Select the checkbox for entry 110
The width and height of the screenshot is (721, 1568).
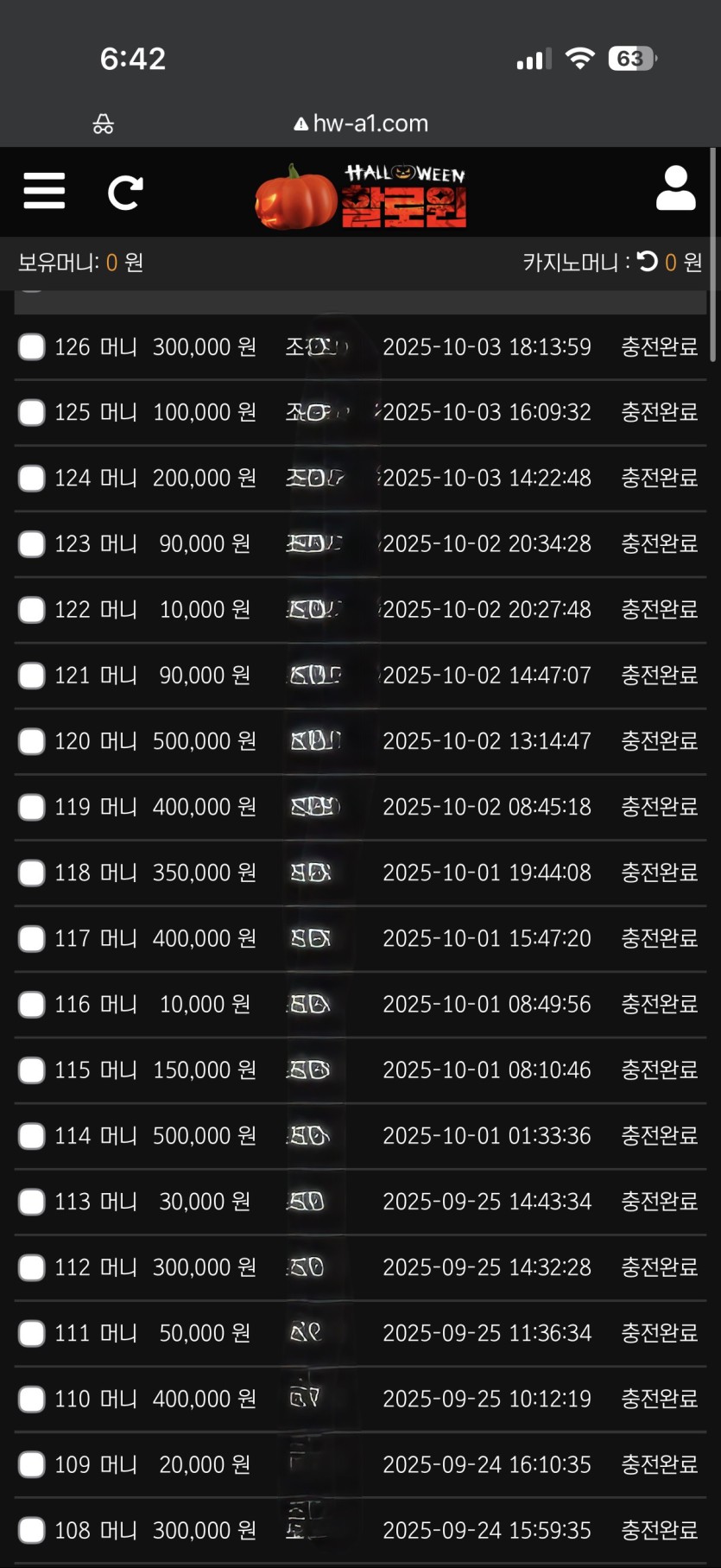pyautogui.click(x=32, y=1399)
